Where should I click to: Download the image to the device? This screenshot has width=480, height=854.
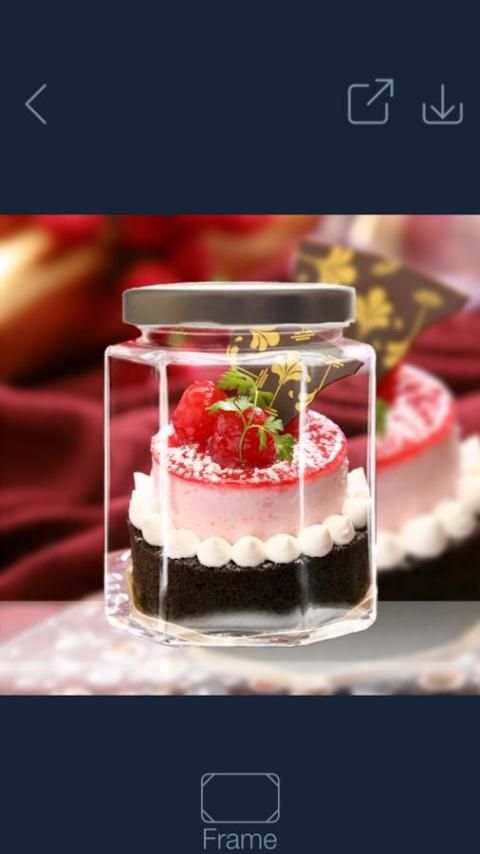pos(442,104)
